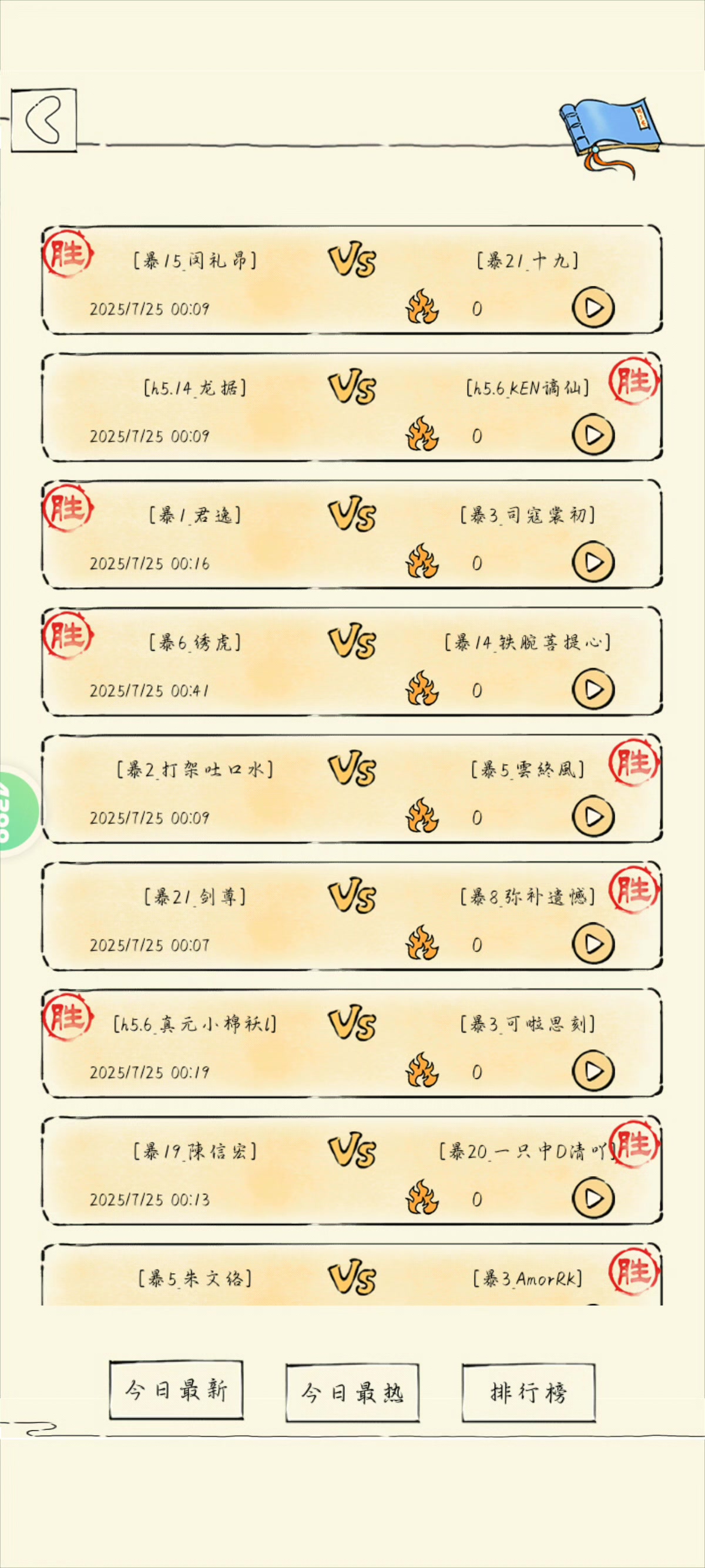
Task: Open the 朱文络 vs AmorRk match card
Action: 352,1274
